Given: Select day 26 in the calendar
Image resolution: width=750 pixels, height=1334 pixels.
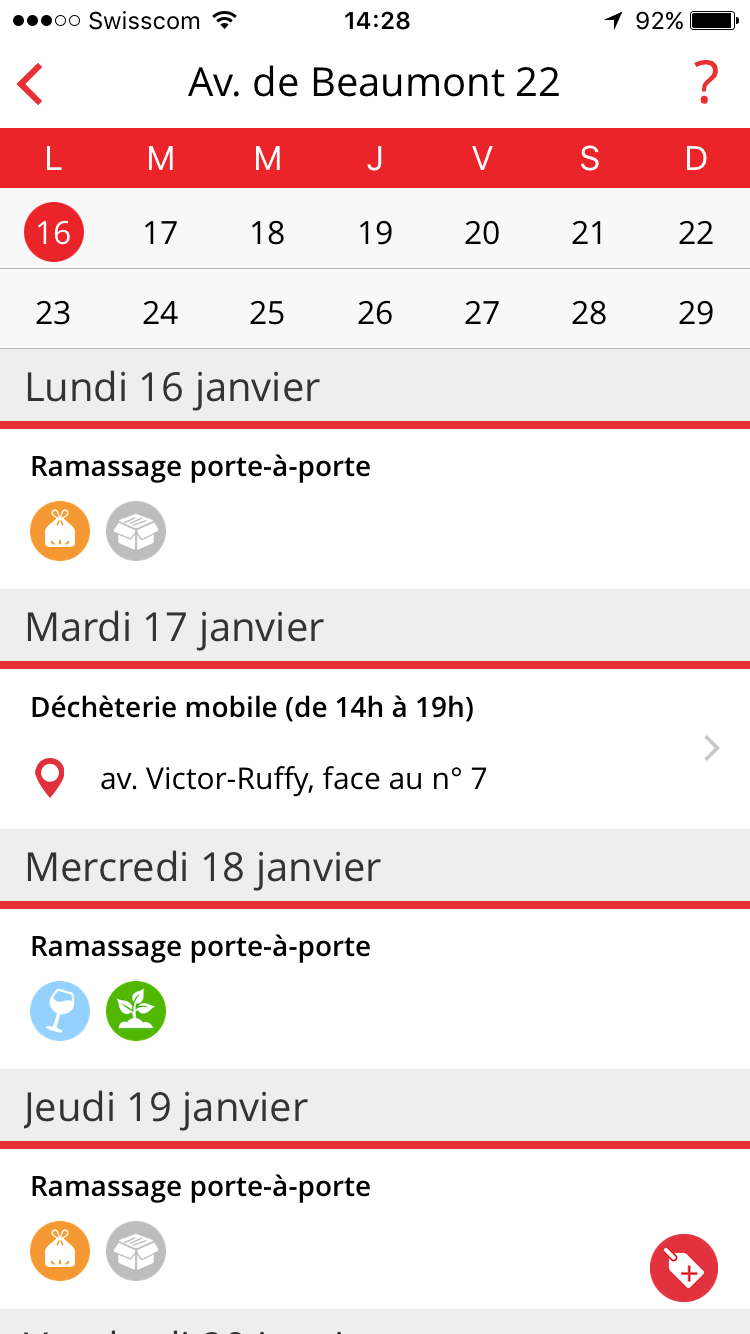Looking at the screenshot, I should (x=375, y=313).
